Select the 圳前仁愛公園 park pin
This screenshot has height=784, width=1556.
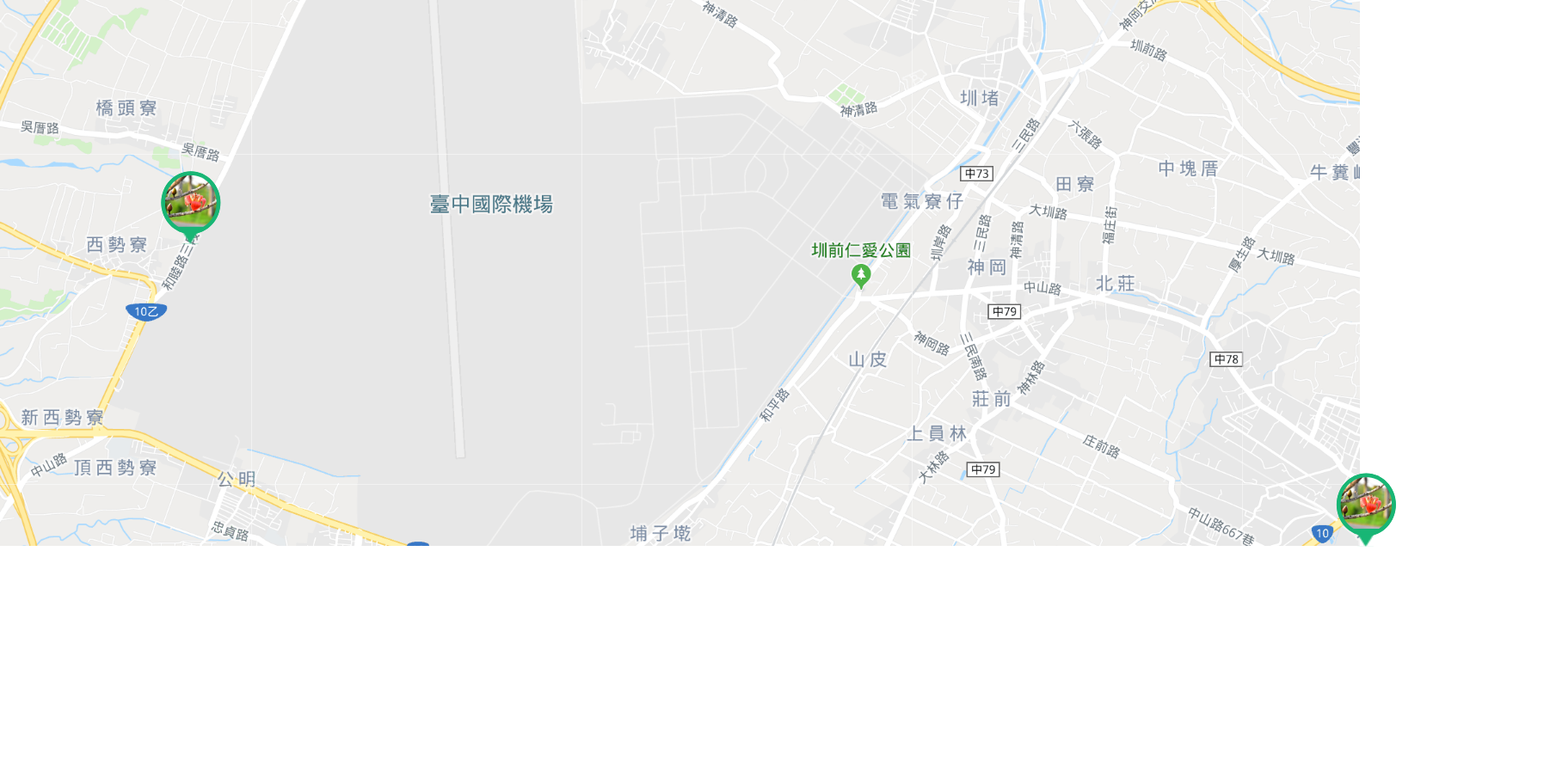(861, 275)
